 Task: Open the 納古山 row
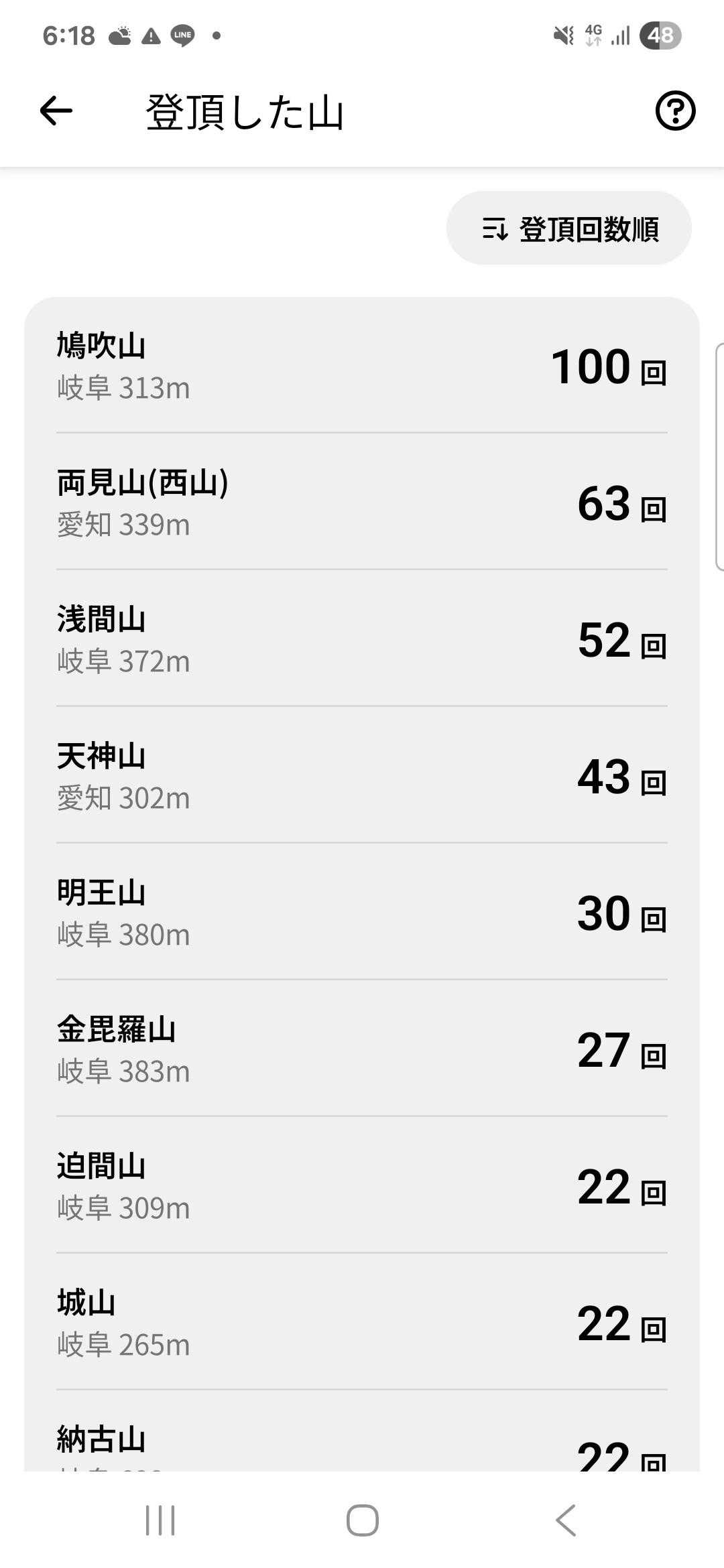(362, 1431)
